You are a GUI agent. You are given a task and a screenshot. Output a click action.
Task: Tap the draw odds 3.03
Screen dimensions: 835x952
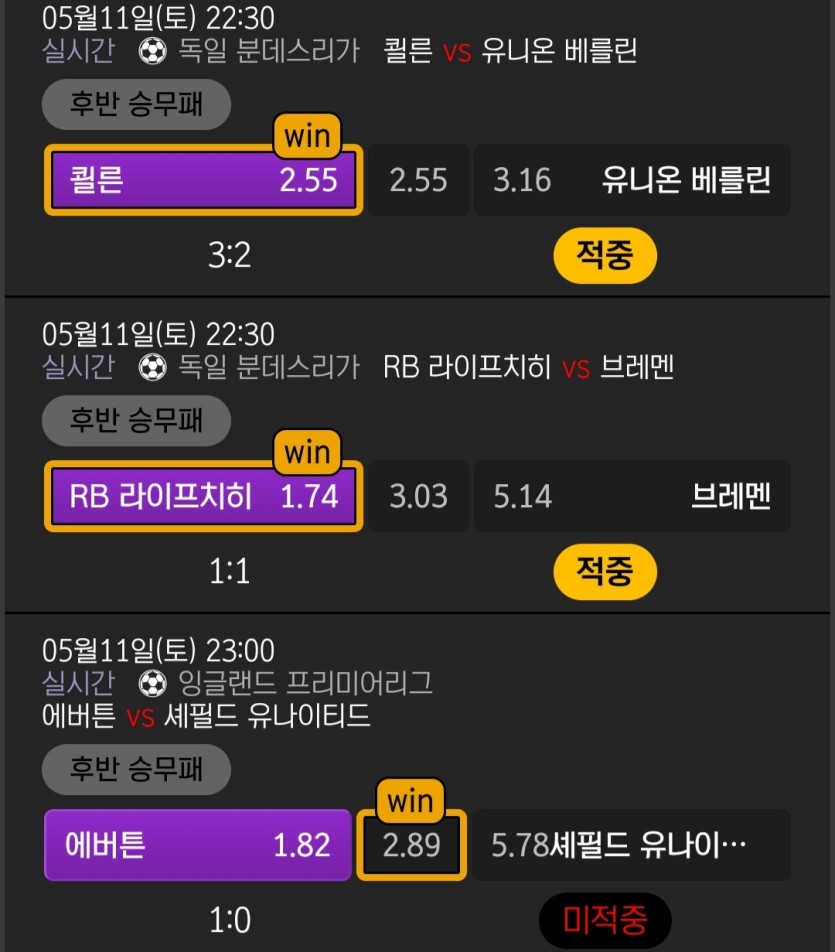[418, 496]
